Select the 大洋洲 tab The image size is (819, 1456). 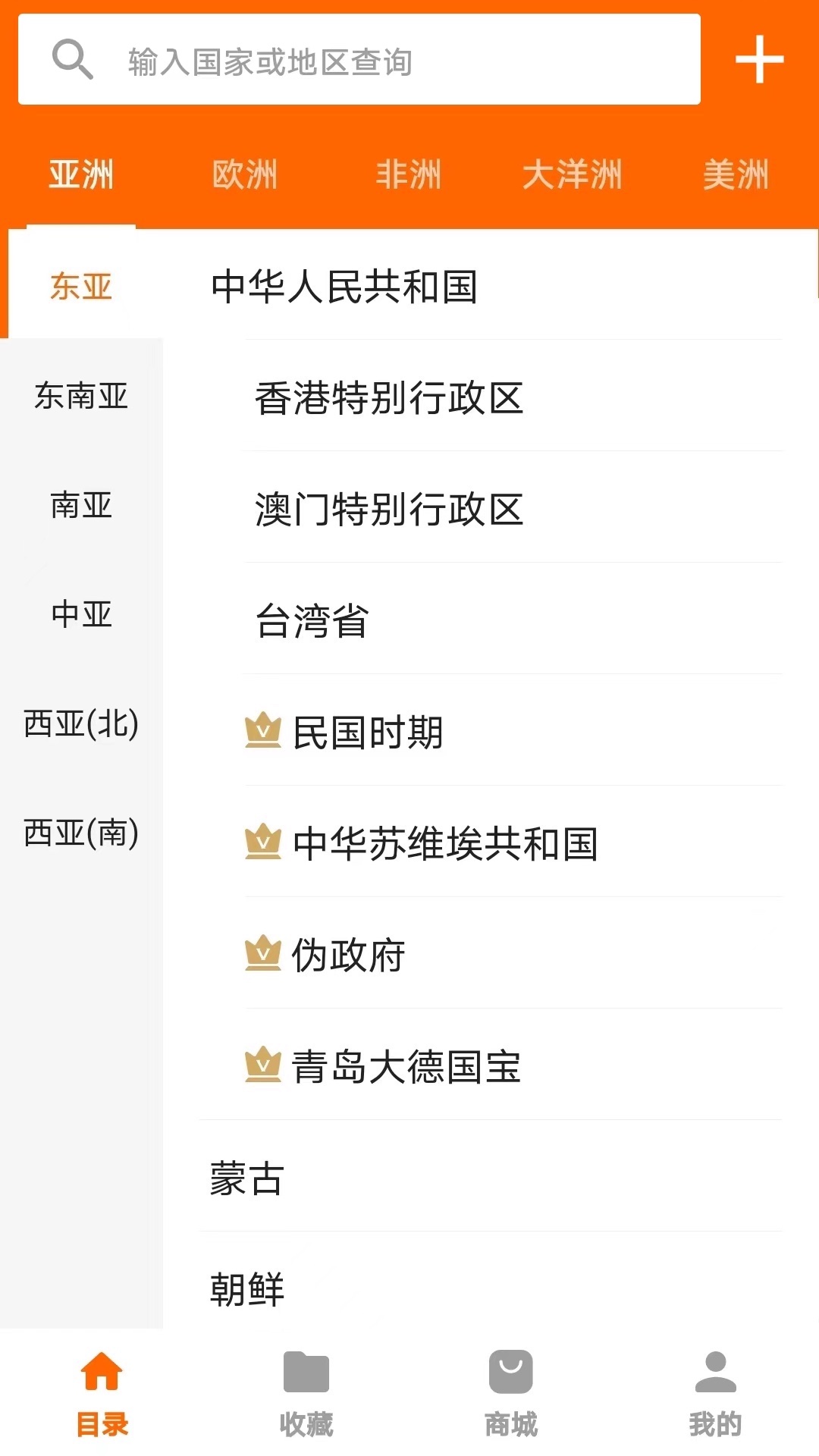pyautogui.click(x=573, y=174)
